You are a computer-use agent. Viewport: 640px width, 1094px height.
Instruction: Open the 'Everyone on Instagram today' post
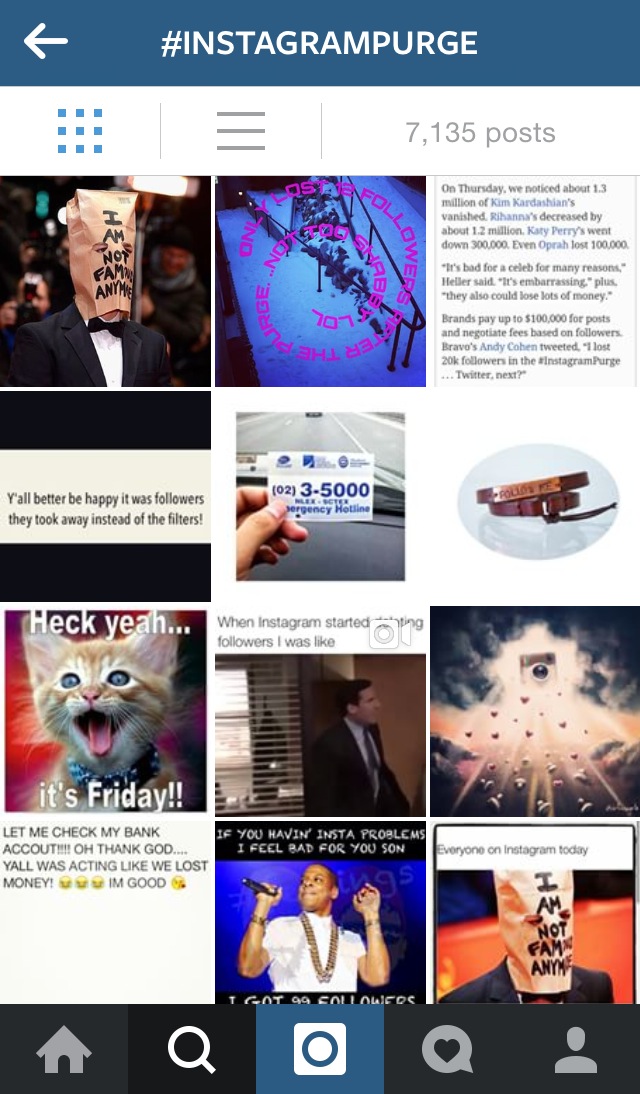pyautogui.click(x=536, y=912)
